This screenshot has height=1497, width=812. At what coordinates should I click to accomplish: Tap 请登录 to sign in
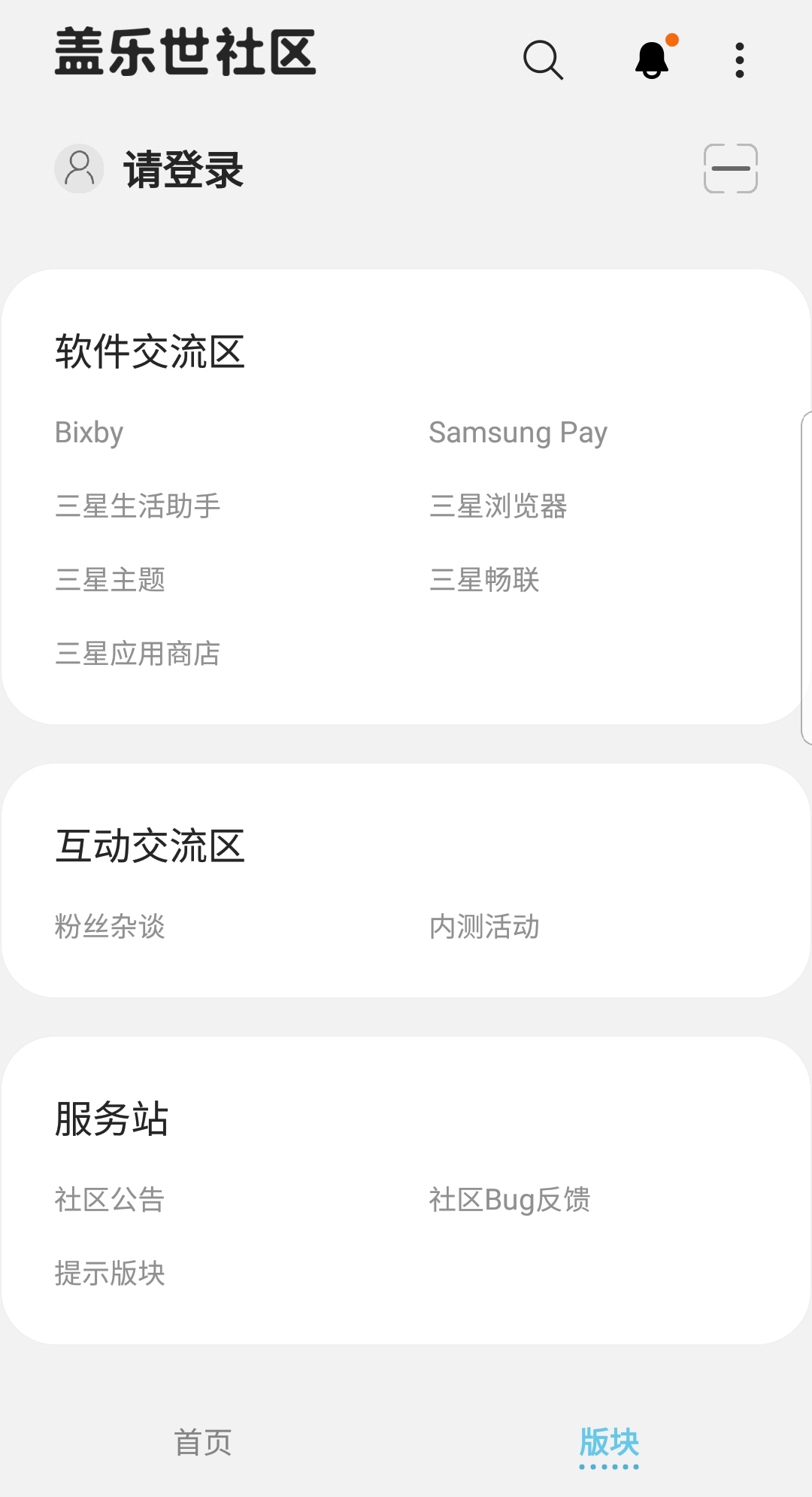click(183, 169)
